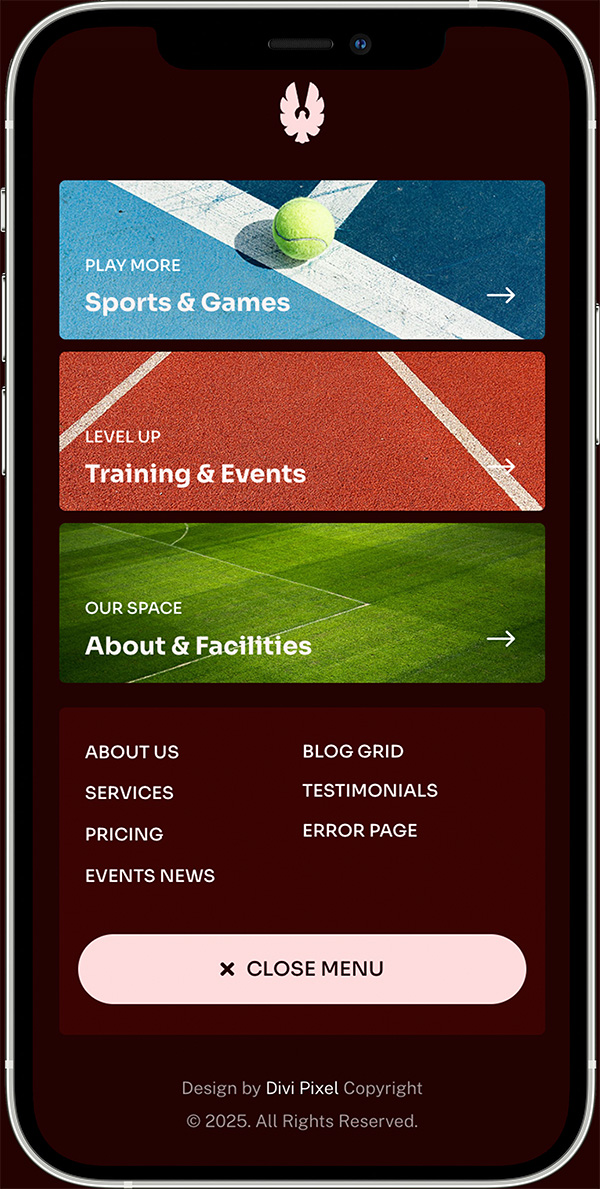Viewport: 600px width, 1189px height.
Task: Open the Services link
Action: [x=129, y=793]
